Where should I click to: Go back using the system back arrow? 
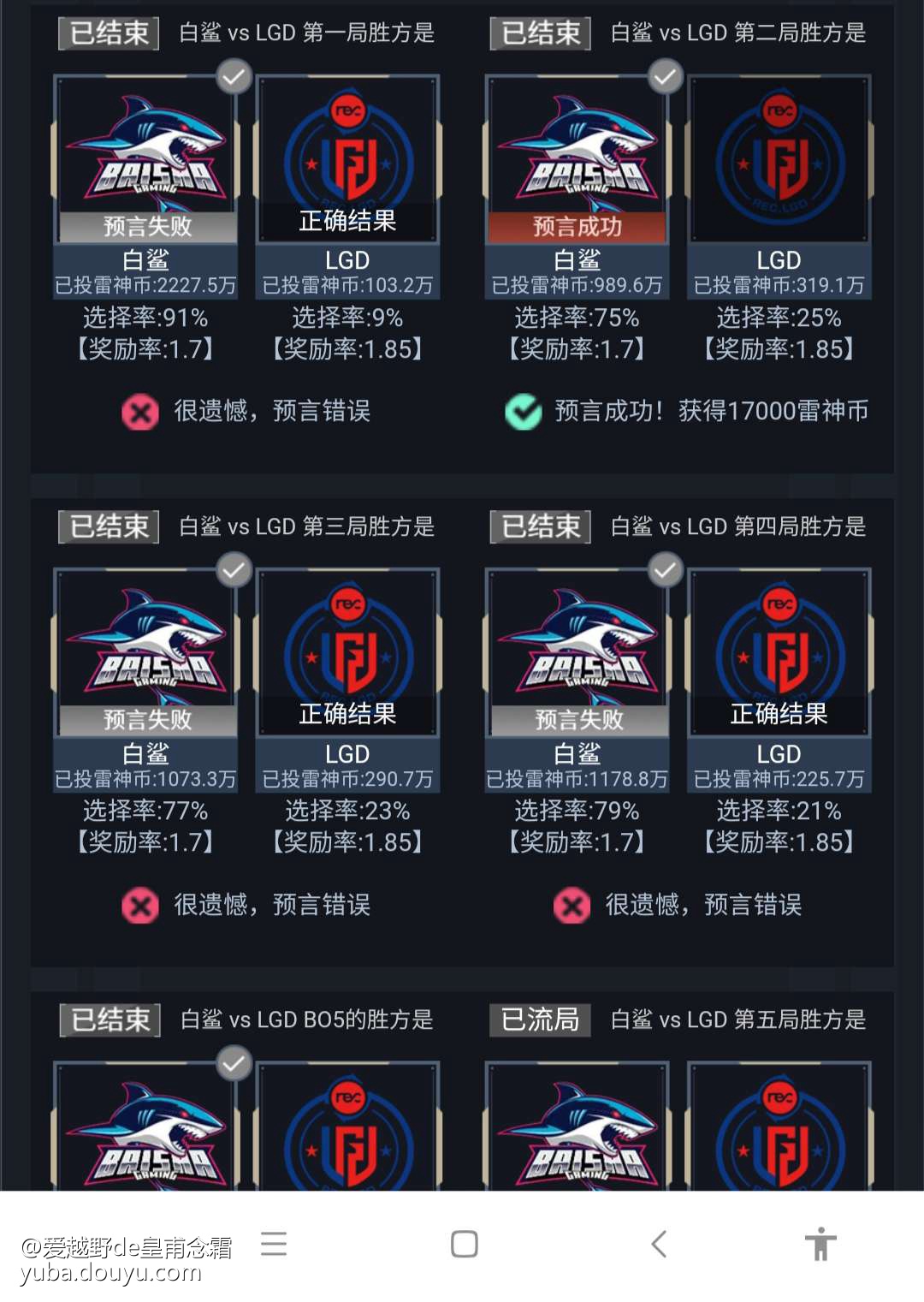tap(659, 1244)
